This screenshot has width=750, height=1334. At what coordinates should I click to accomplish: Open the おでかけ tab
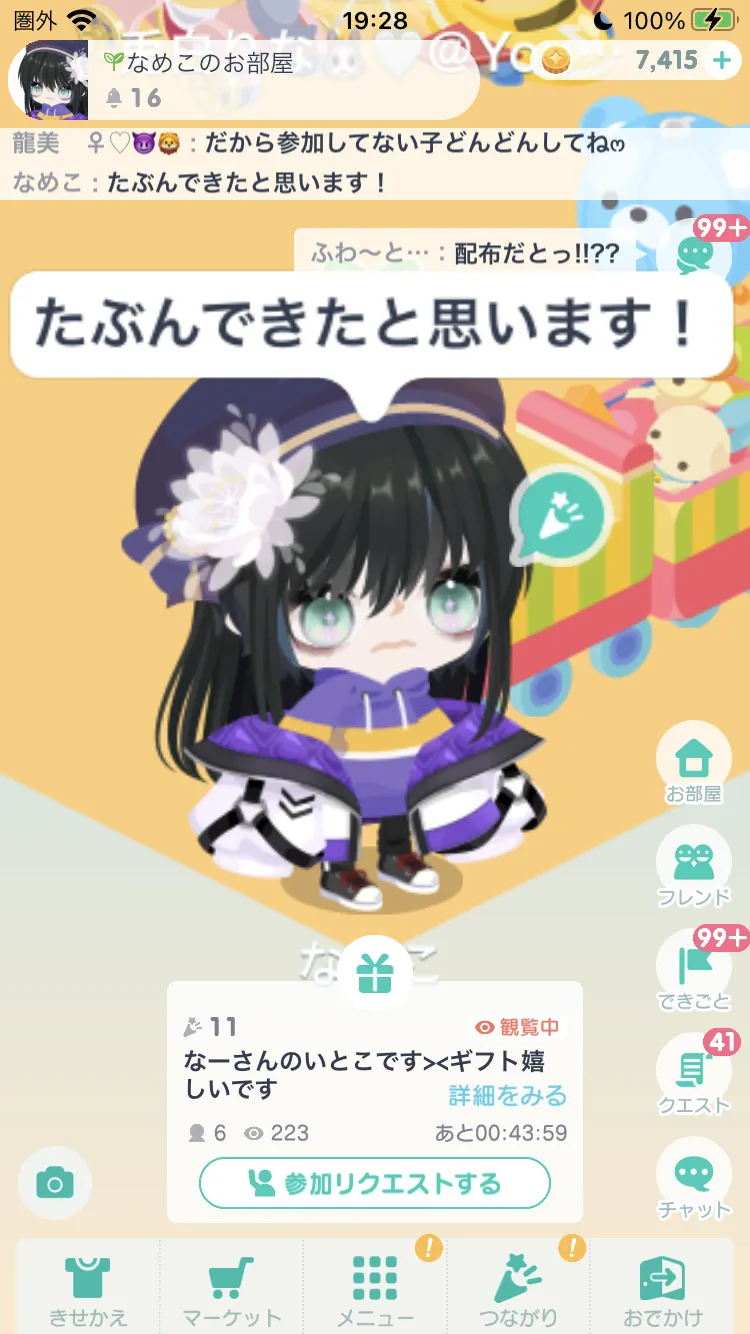[662, 1288]
